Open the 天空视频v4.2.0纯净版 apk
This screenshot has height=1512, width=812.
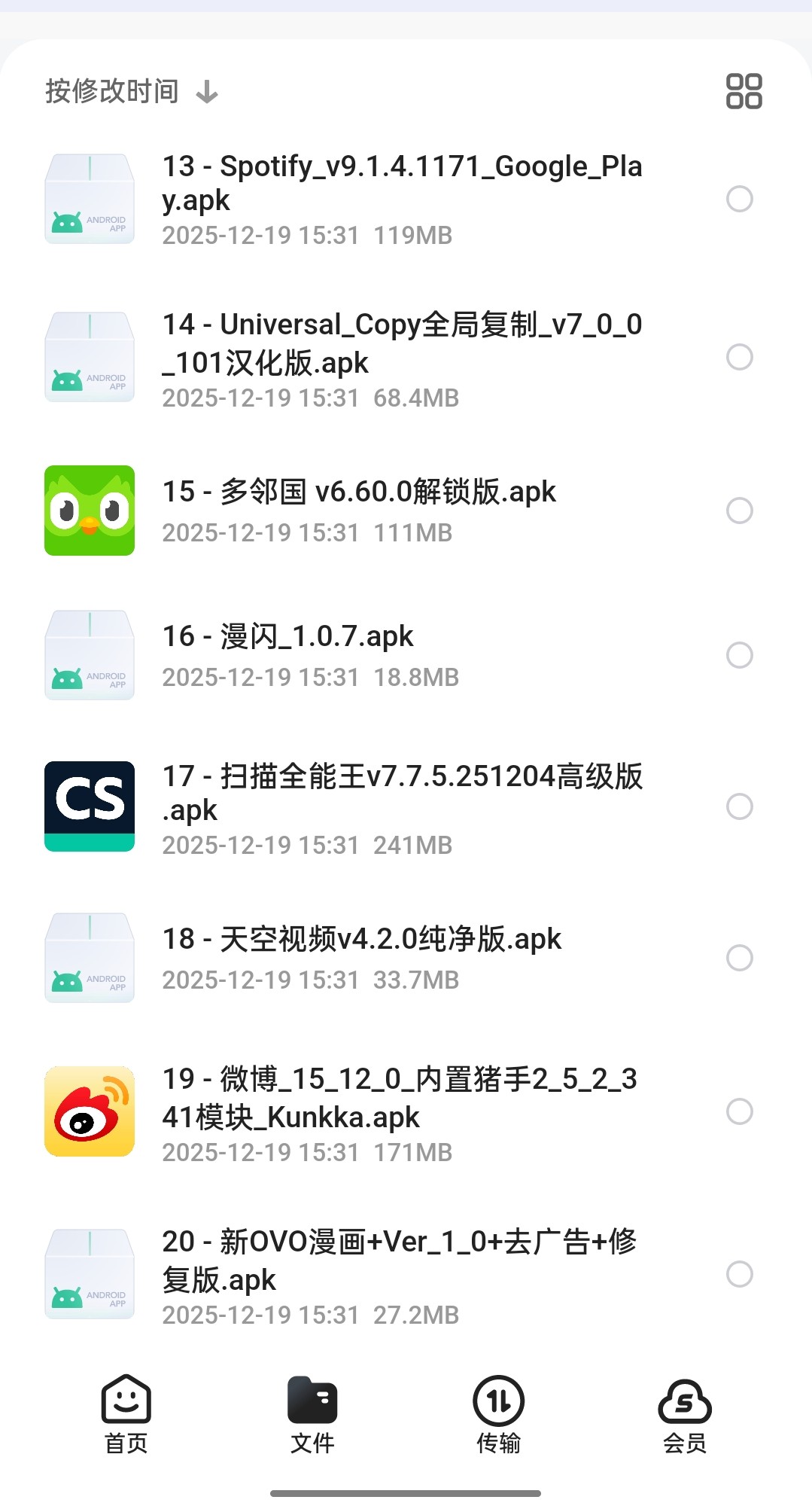pyautogui.click(x=362, y=940)
